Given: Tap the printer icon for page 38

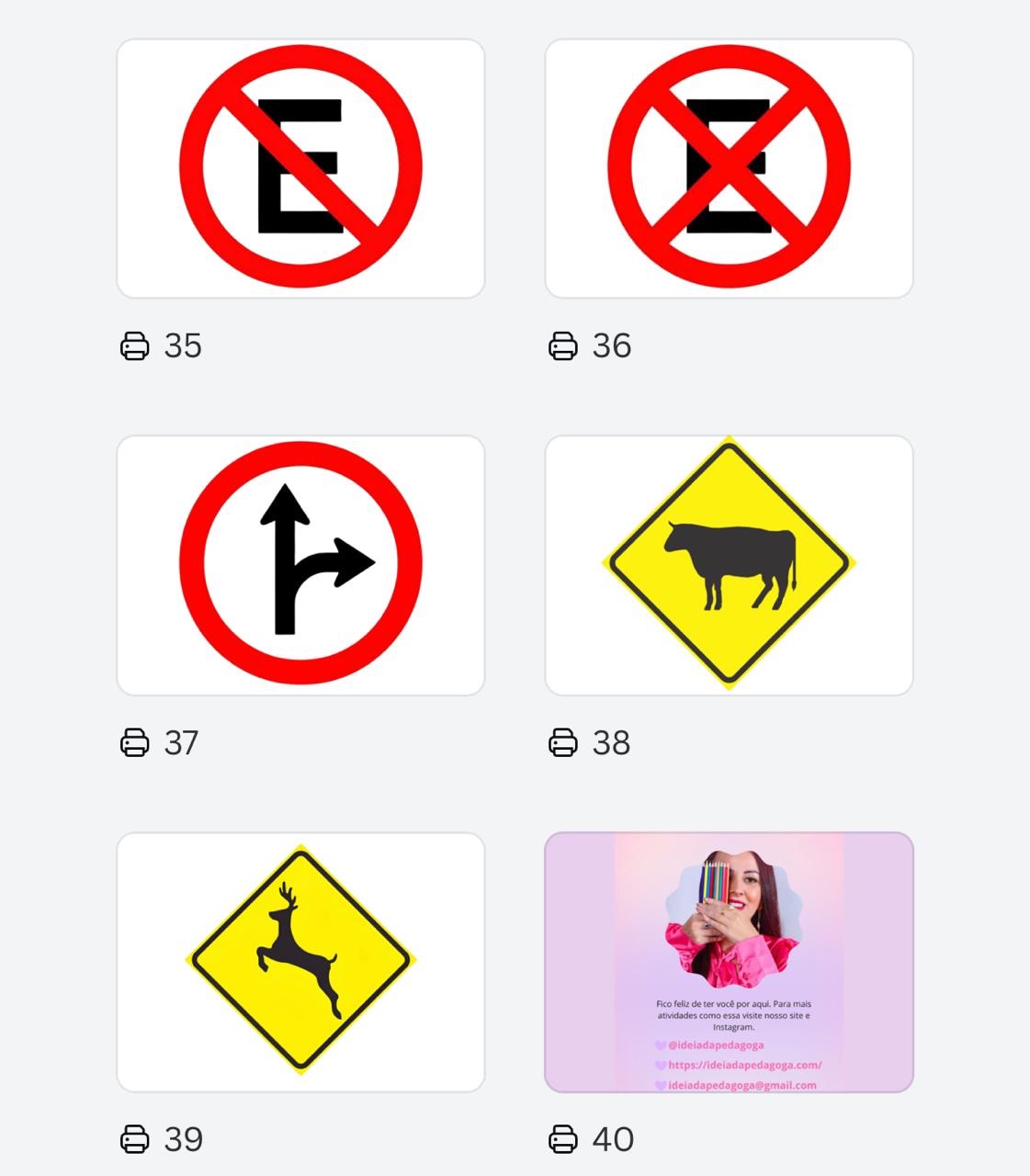Looking at the screenshot, I should click(562, 742).
